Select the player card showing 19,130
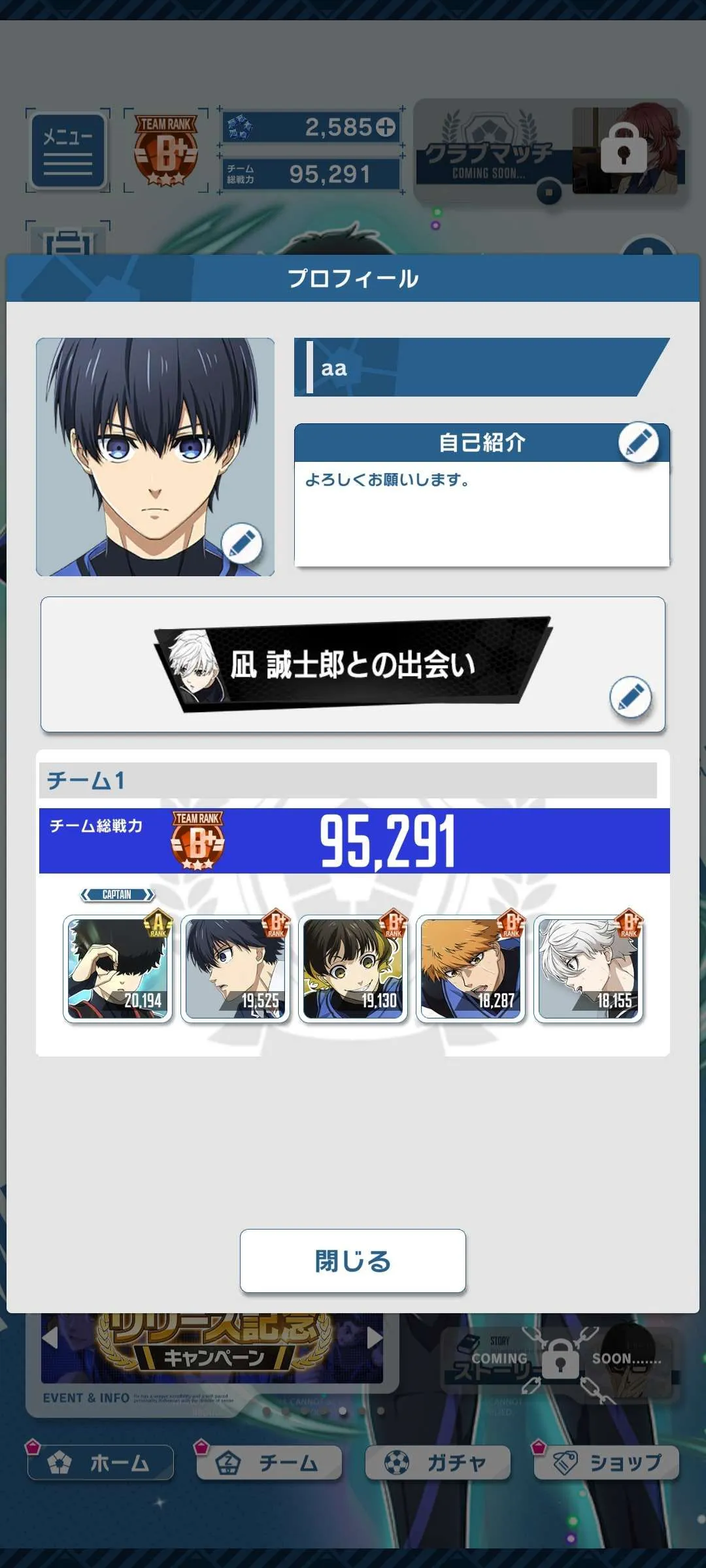The height and width of the screenshot is (1568, 706). 353,968
